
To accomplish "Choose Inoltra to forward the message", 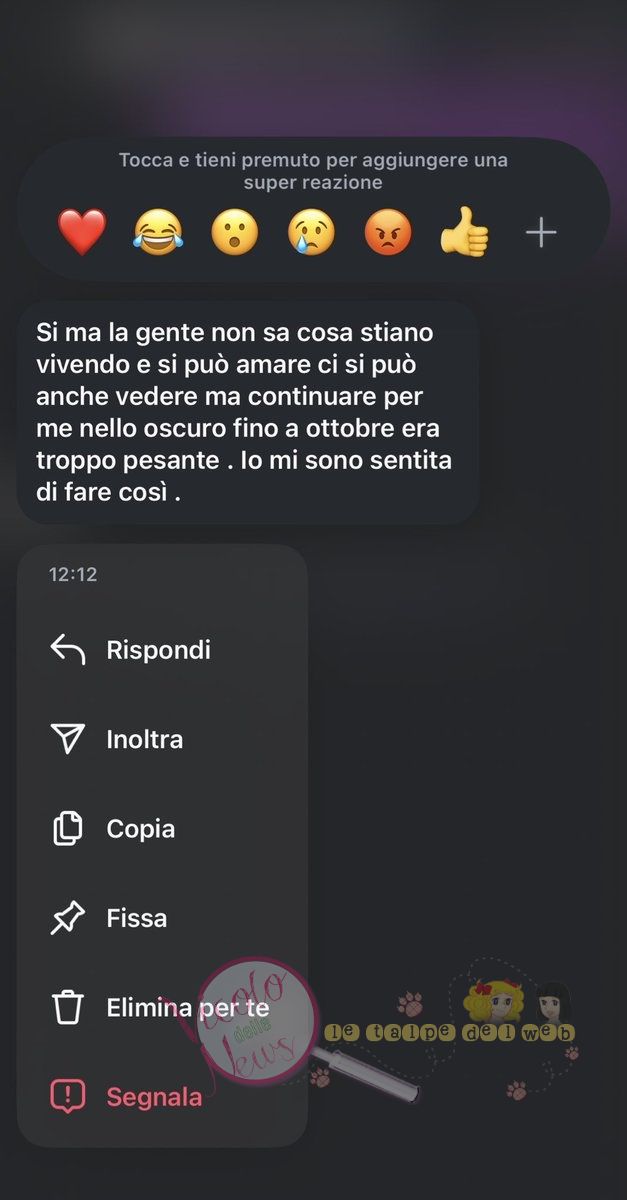I will (x=162, y=739).
